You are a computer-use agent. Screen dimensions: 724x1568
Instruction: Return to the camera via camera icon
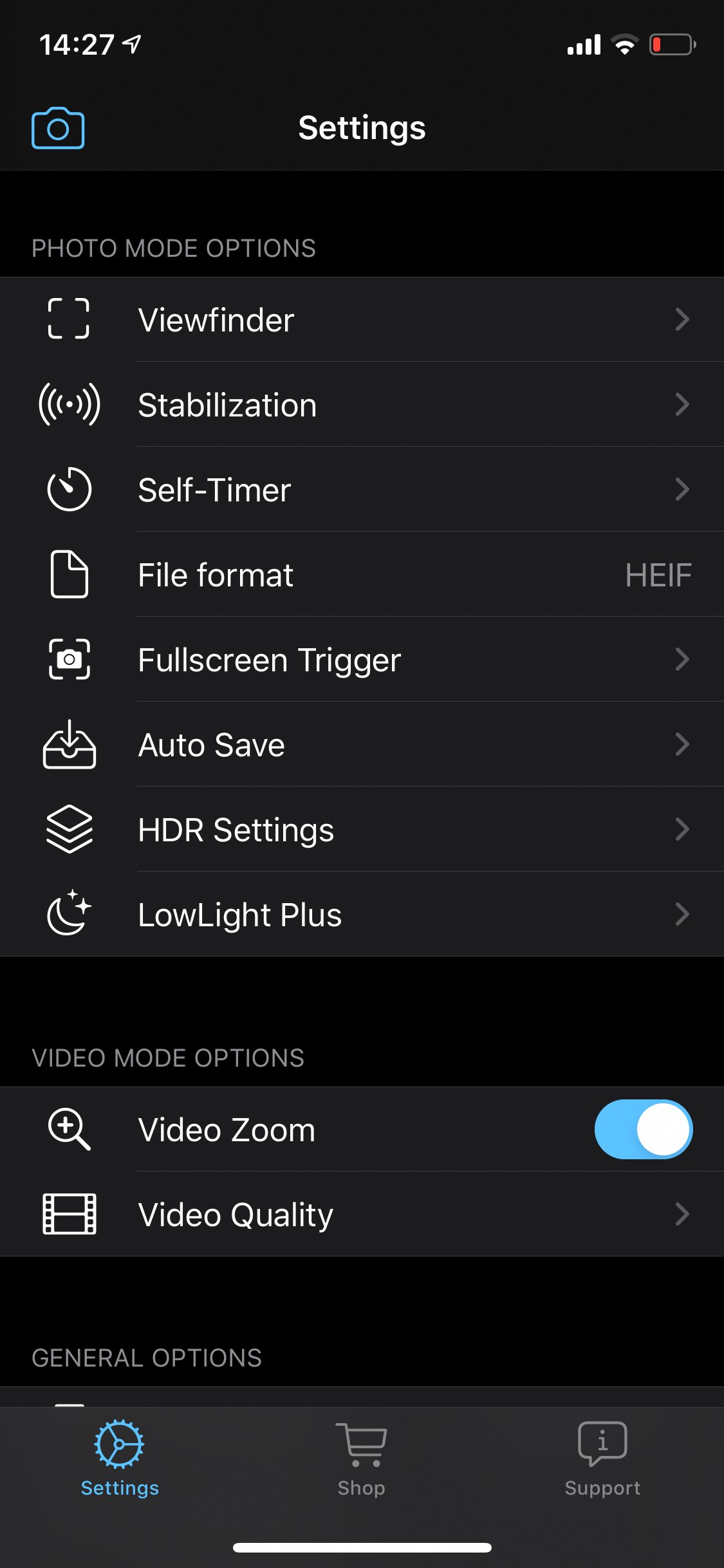point(58,128)
